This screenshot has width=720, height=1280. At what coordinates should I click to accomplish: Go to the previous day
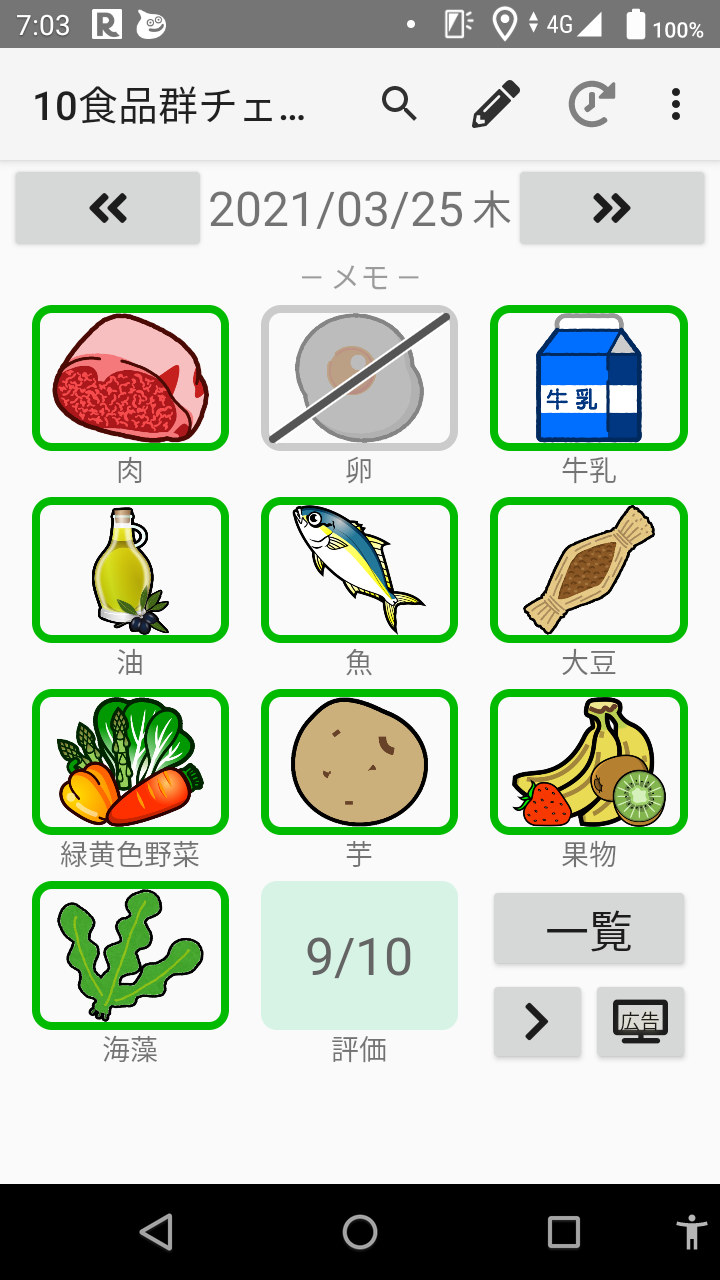tap(108, 208)
